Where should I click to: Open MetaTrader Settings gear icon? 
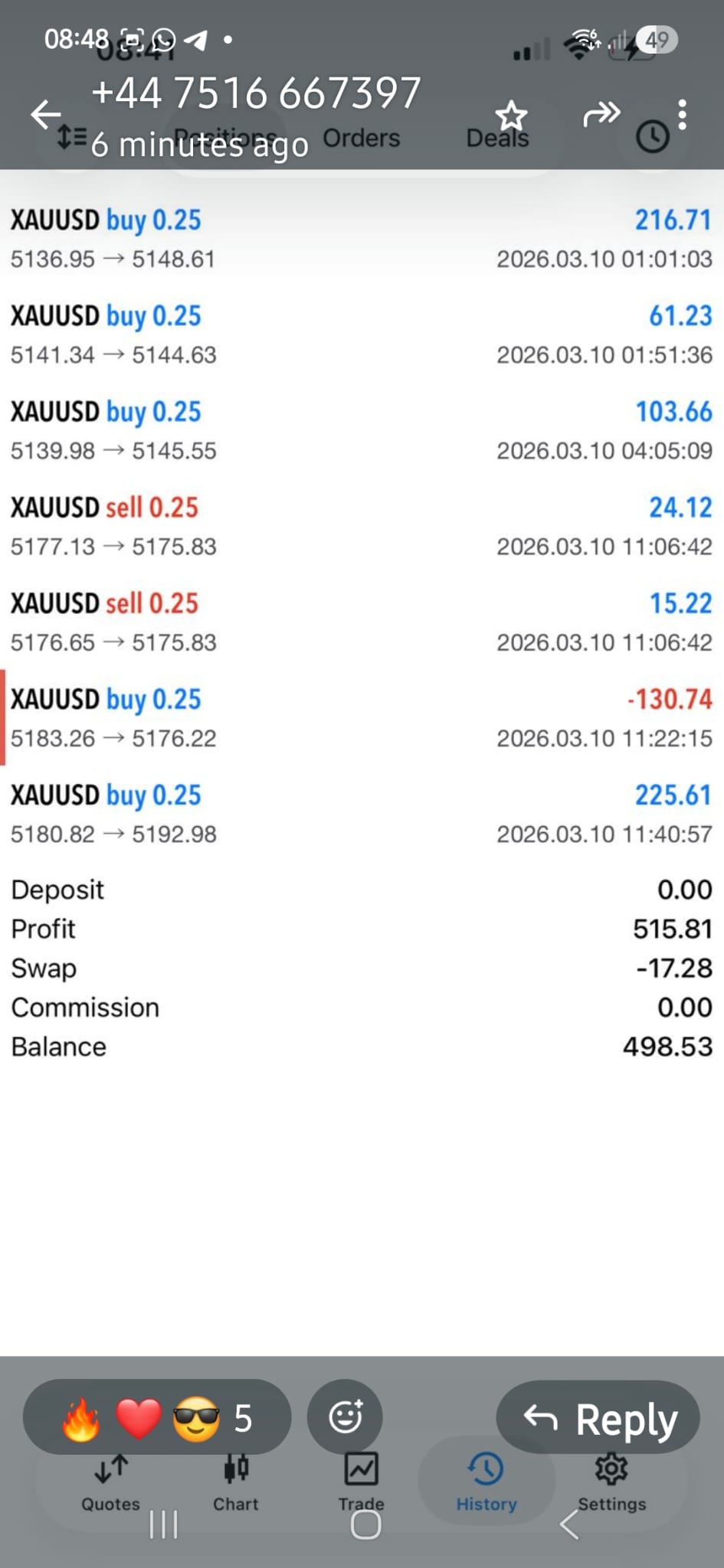(611, 1469)
